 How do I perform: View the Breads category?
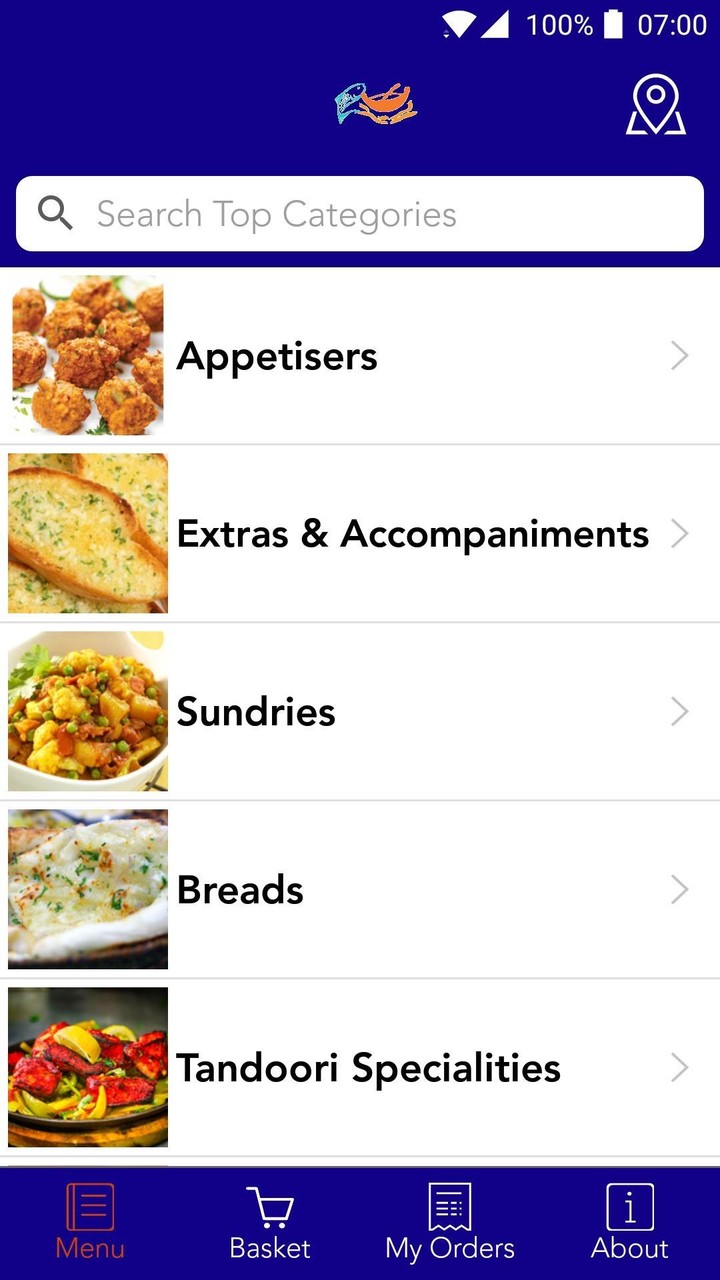point(360,890)
